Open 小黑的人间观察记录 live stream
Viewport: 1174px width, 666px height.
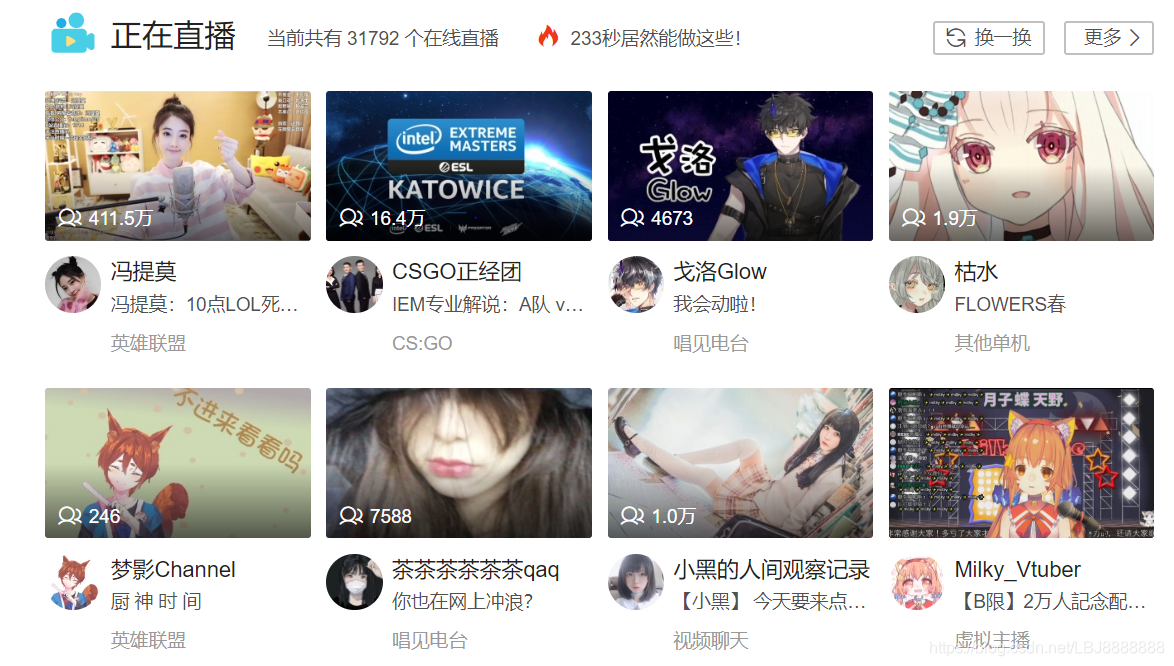740,462
